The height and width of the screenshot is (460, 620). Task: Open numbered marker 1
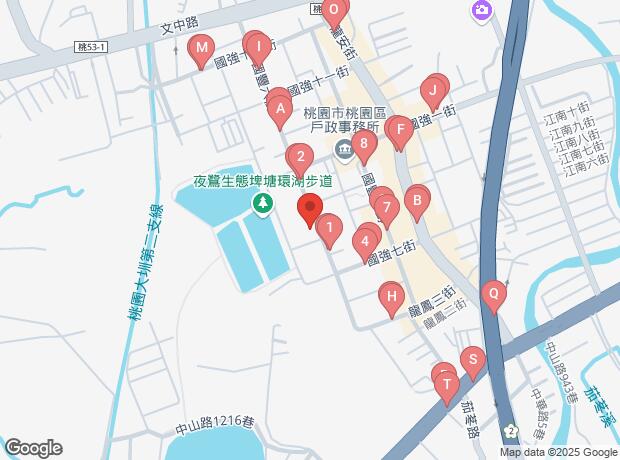(329, 230)
